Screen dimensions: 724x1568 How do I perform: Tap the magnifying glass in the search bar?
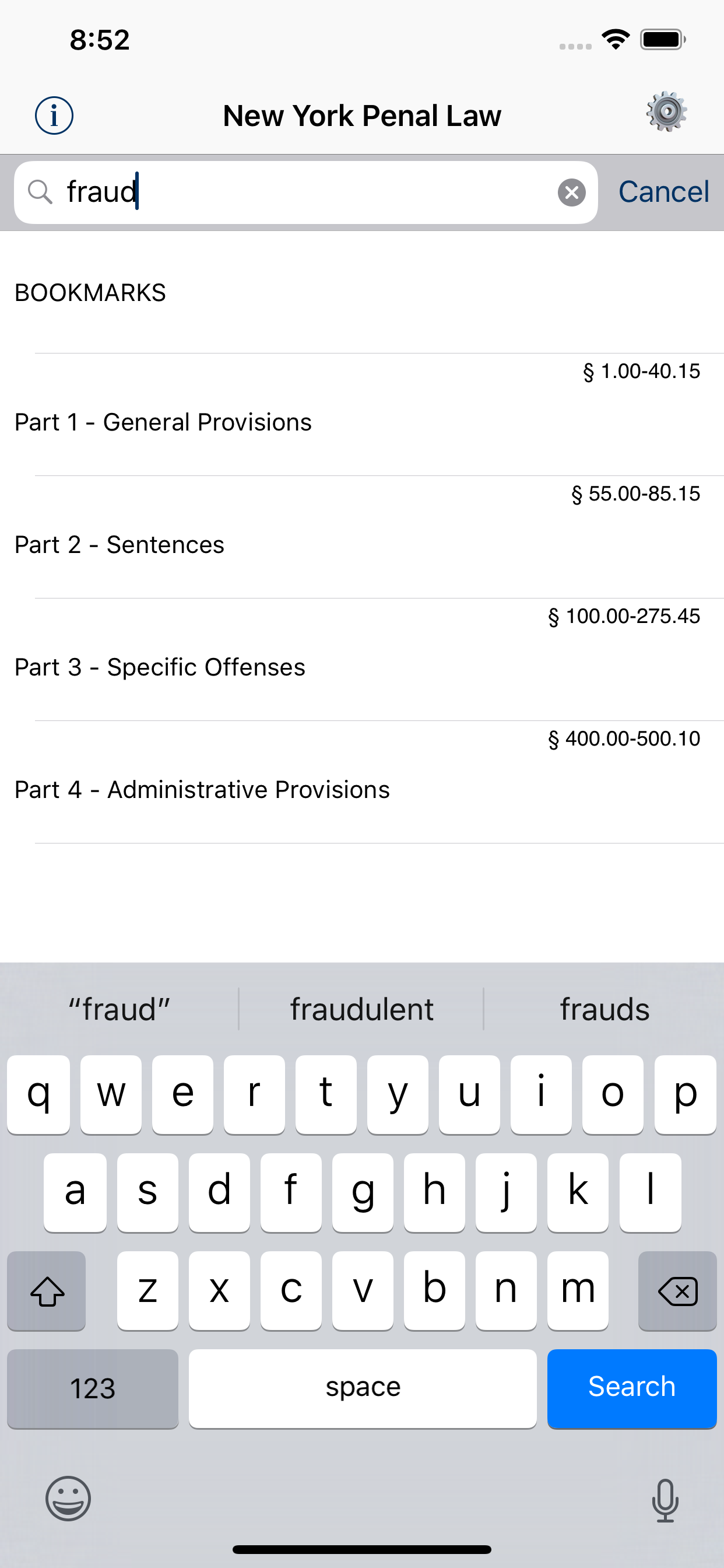tap(40, 192)
